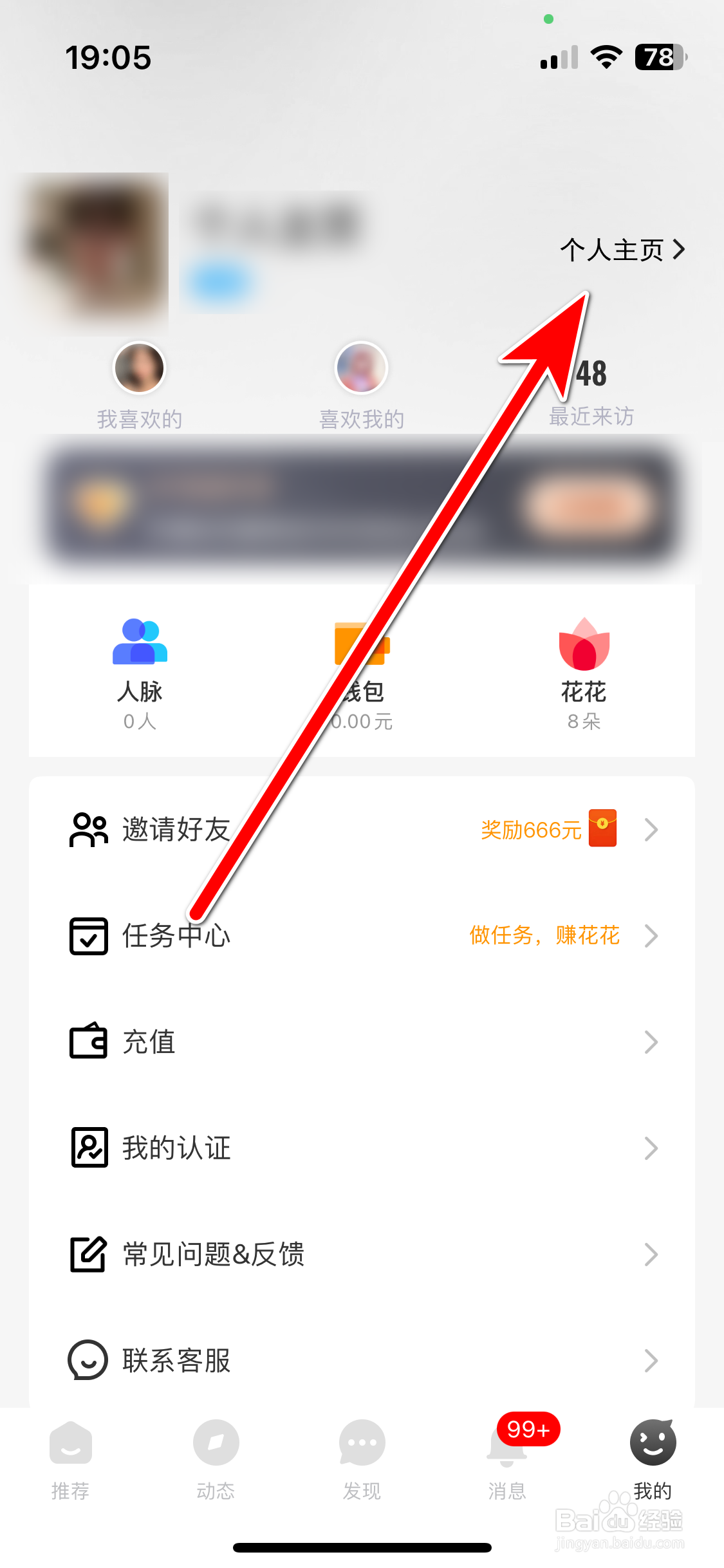This screenshot has width=724, height=1568.
Task: Open the 任务中心 task center icon
Action: pyautogui.click(x=88, y=937)
